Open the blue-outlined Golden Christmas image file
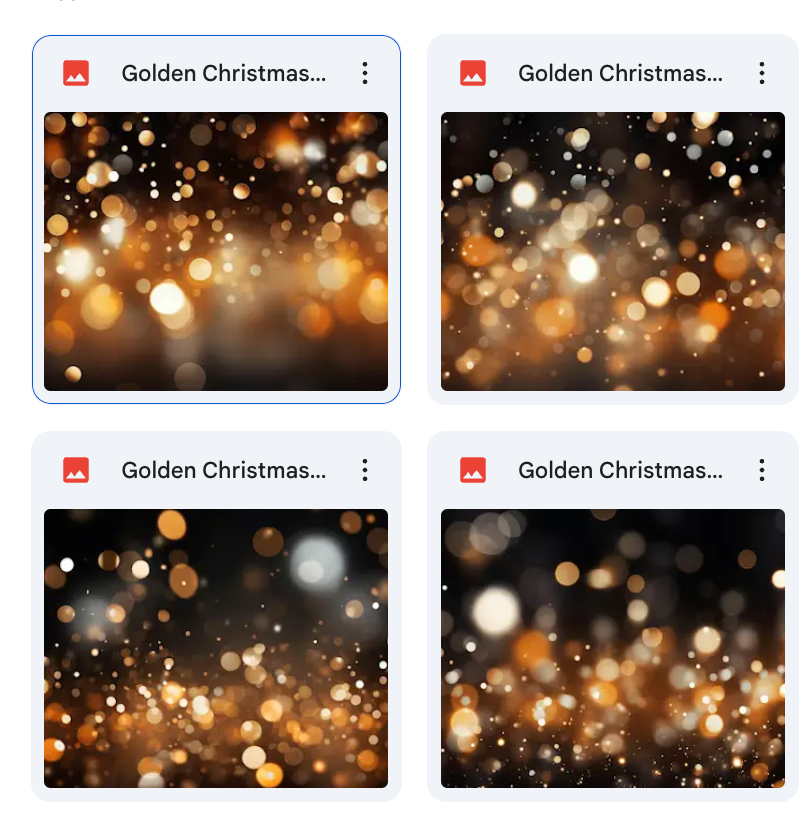 tap(216, 250)
